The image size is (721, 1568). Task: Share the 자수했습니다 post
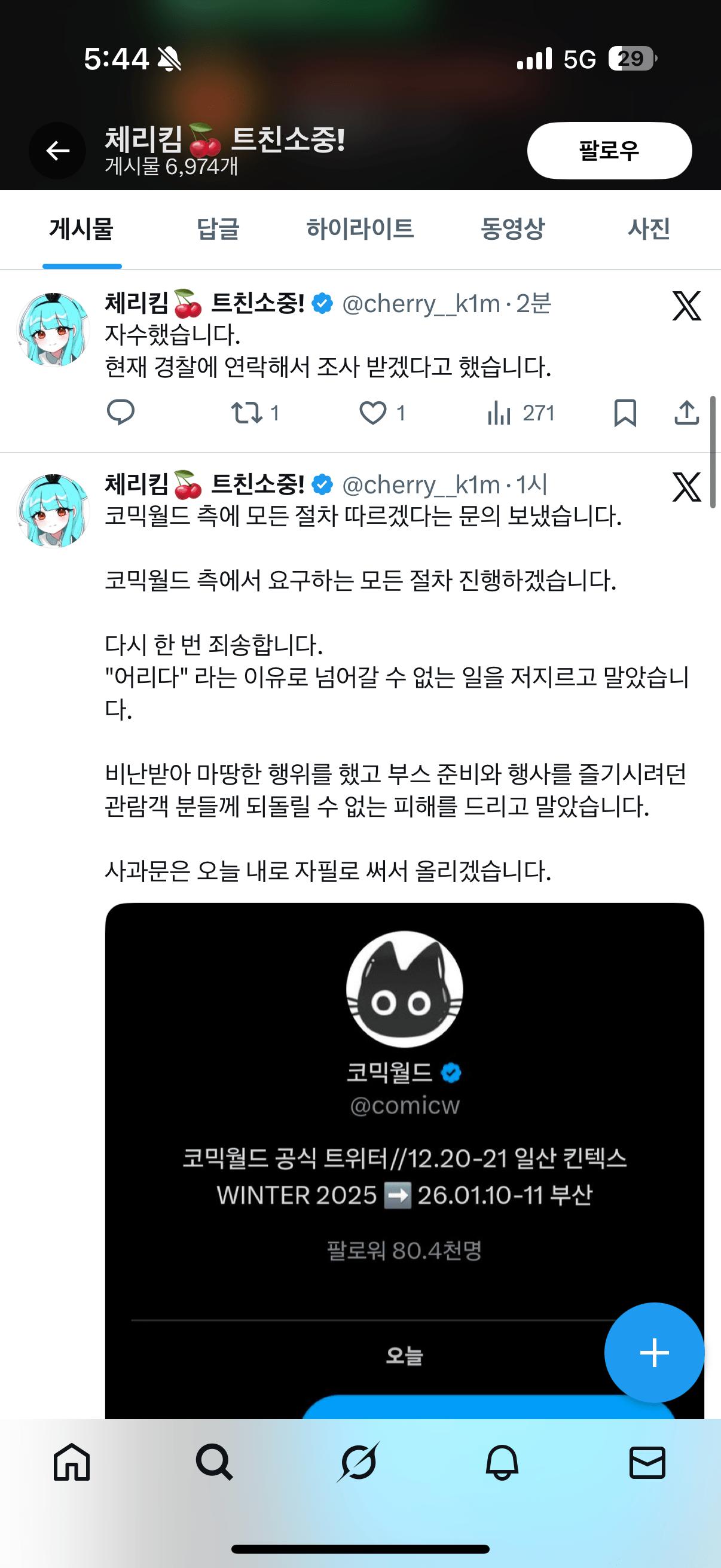pos(686,413)
